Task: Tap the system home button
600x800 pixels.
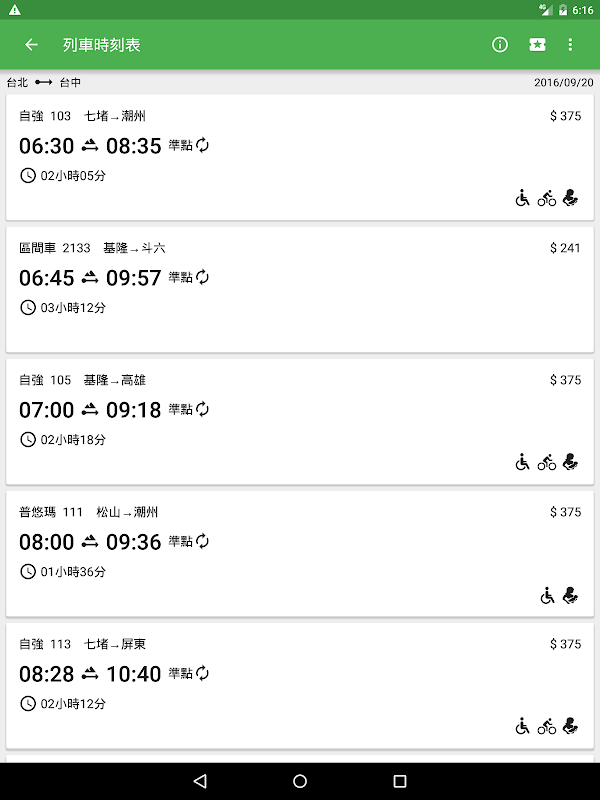Action: [x=300, y=781]
